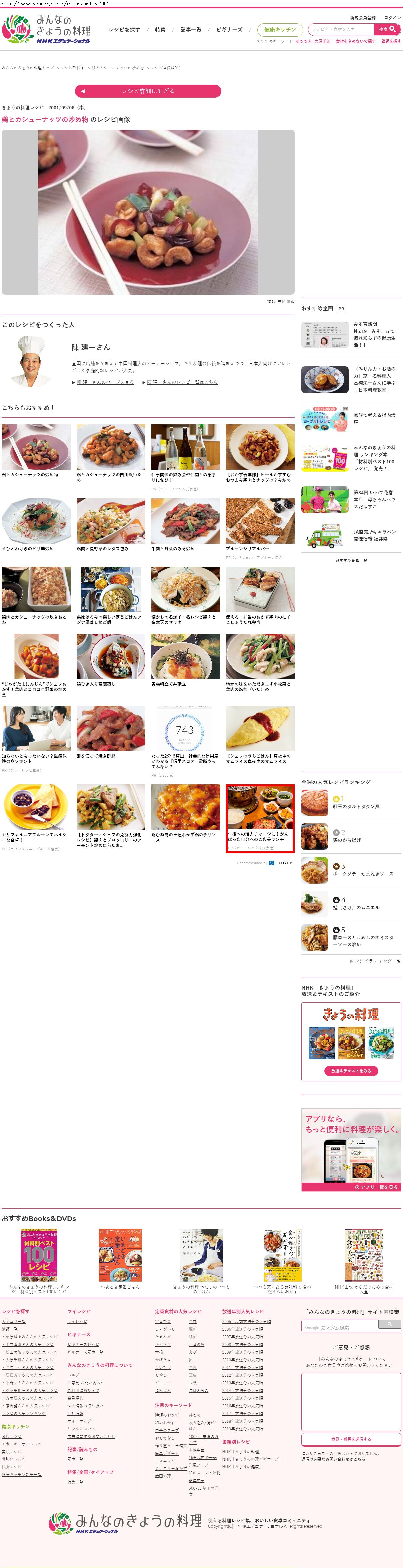
Task: Tap the 放送&テキストをみる button
Action: click(x=351, y=1071)
